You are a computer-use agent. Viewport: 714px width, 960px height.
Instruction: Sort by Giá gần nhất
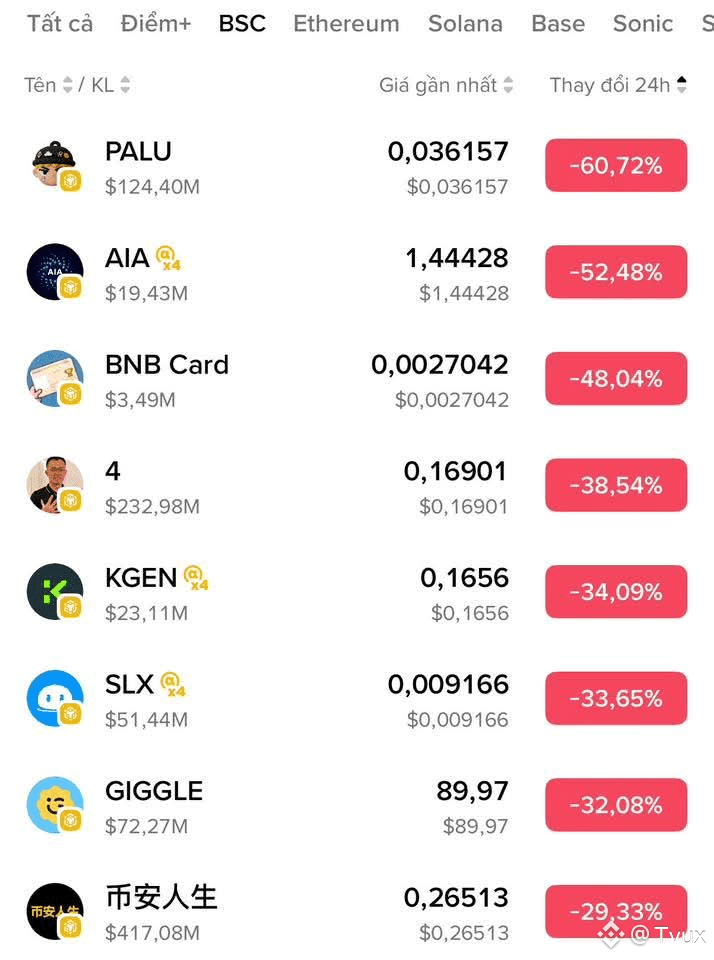tap(446, 85)
